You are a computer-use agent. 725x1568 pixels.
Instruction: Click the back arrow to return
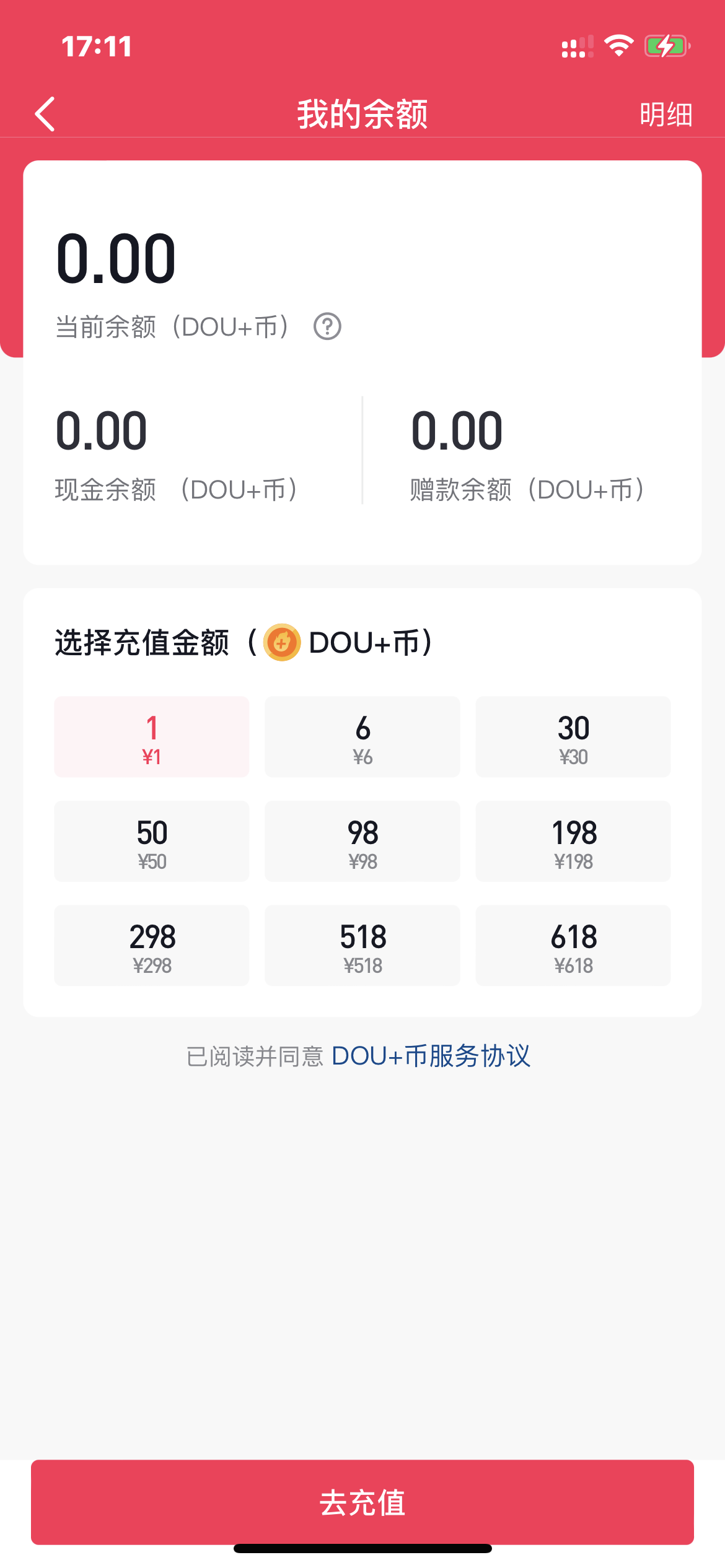point(44,114)
